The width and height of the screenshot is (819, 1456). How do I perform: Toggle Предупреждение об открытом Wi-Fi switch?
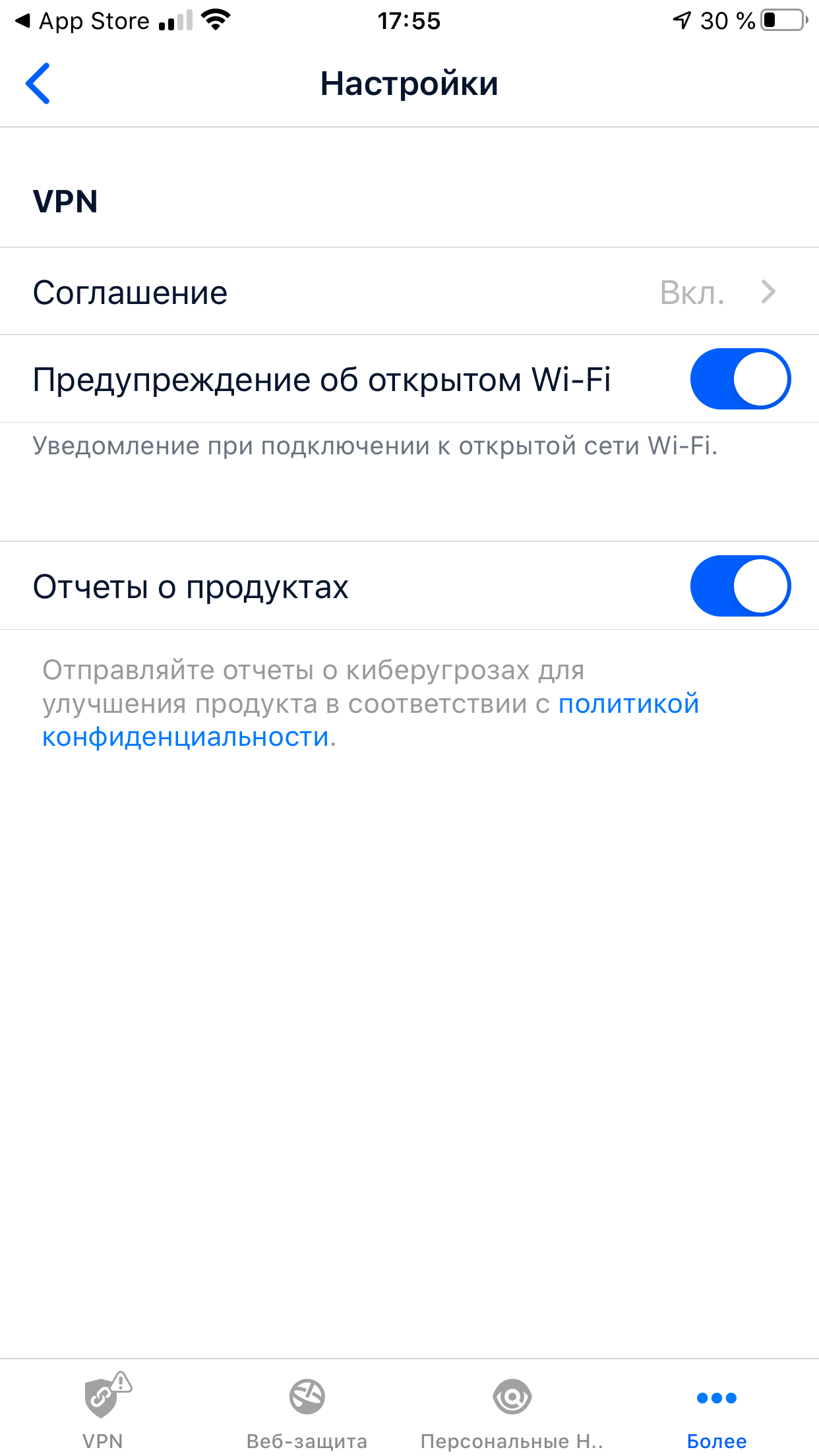(739, 379)
